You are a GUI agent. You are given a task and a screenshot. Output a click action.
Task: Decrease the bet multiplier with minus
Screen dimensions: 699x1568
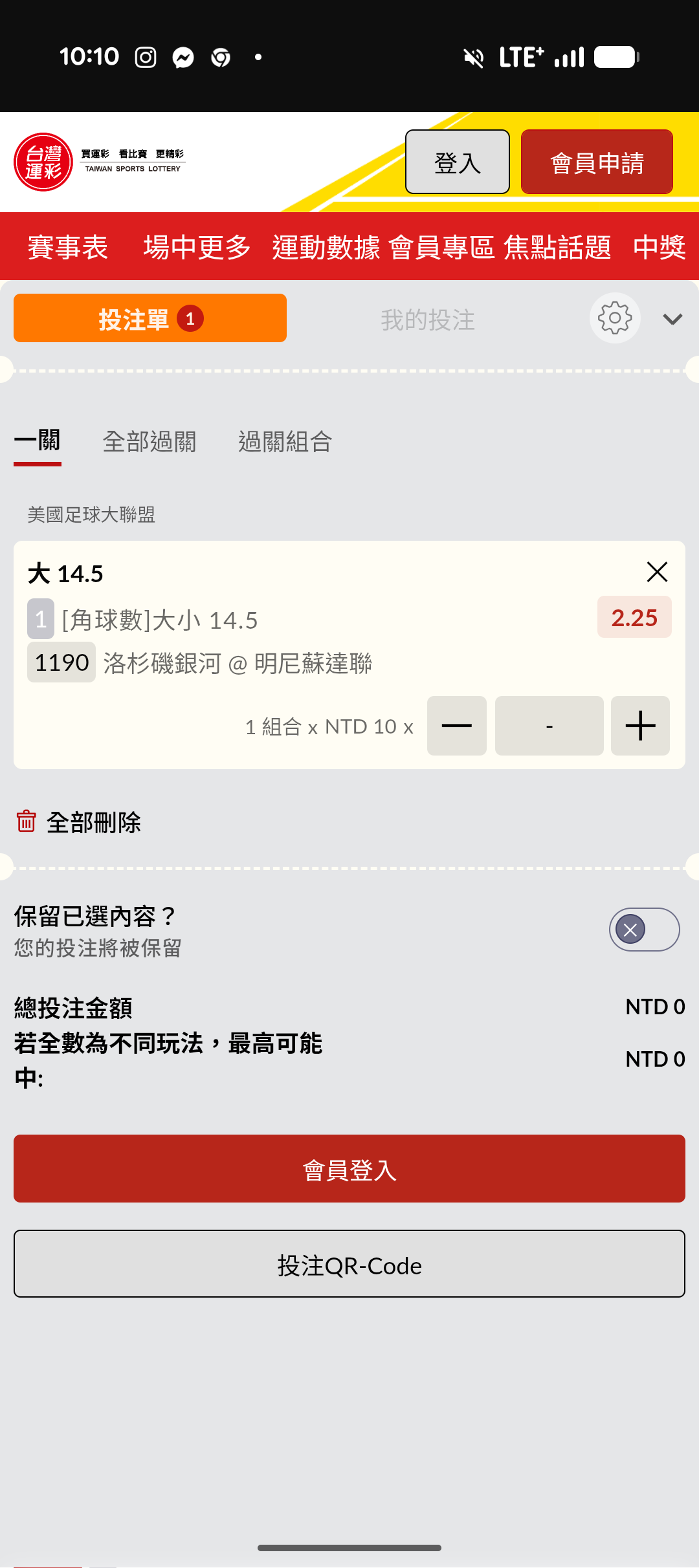(x=457, y=726)
